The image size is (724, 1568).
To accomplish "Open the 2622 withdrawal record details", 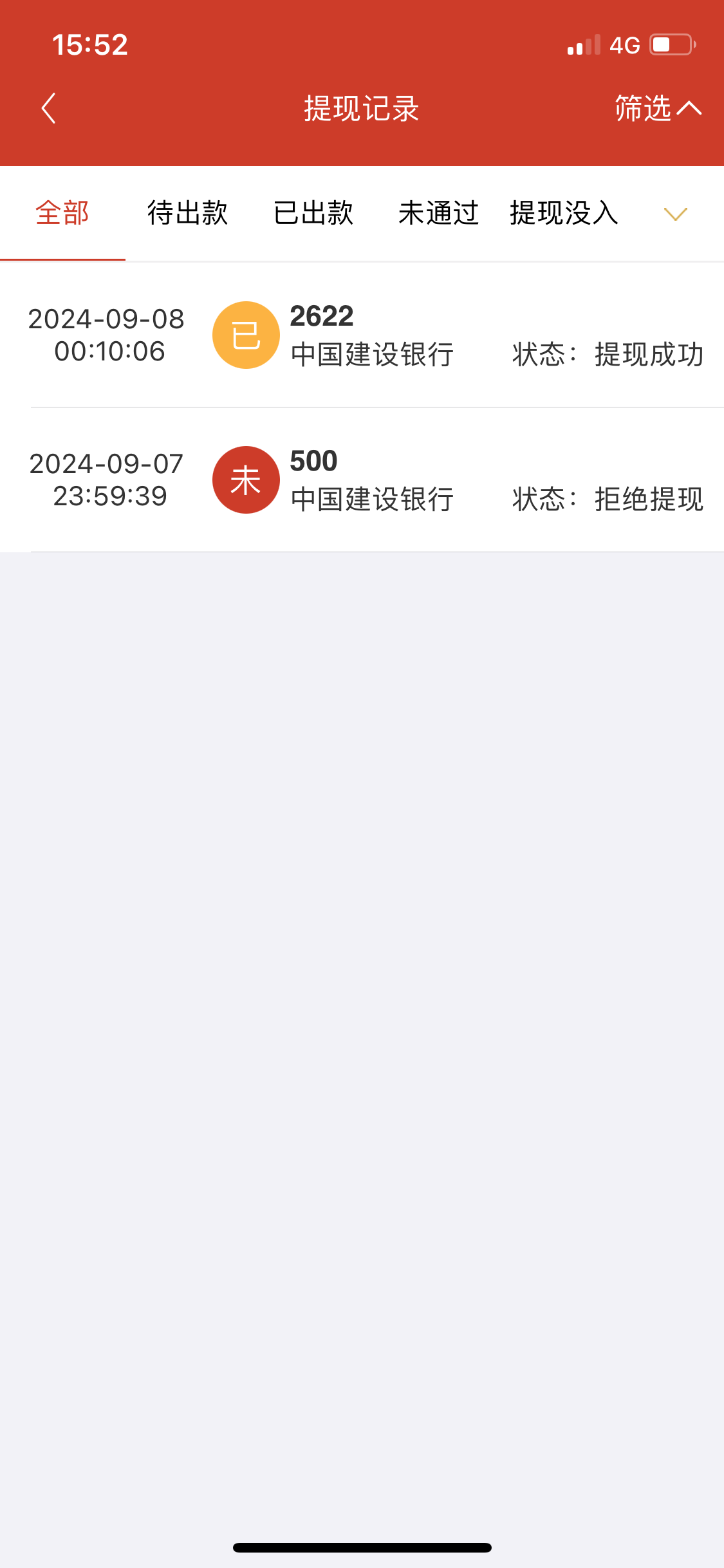I will tap(362, 334).
